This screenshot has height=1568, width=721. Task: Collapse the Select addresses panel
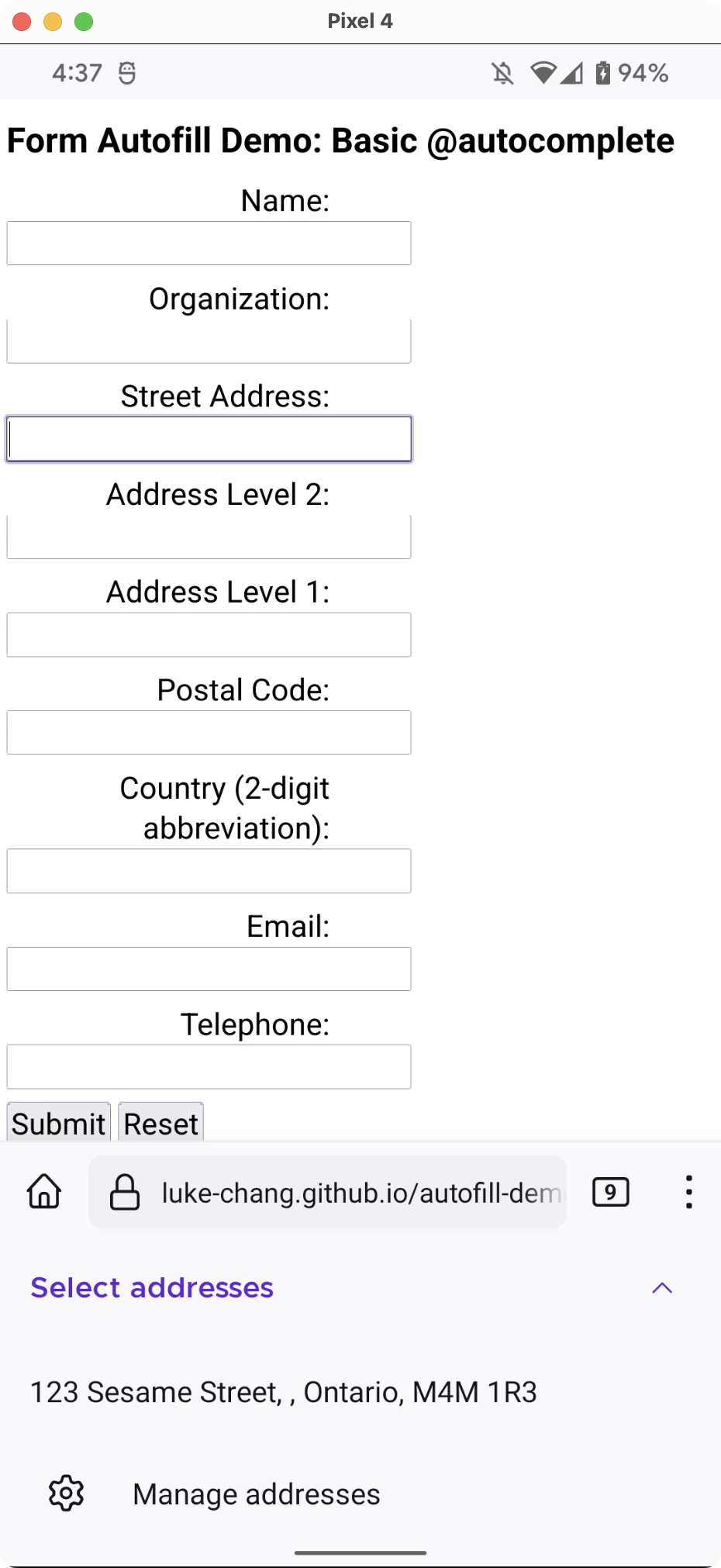coord(662,1288)
